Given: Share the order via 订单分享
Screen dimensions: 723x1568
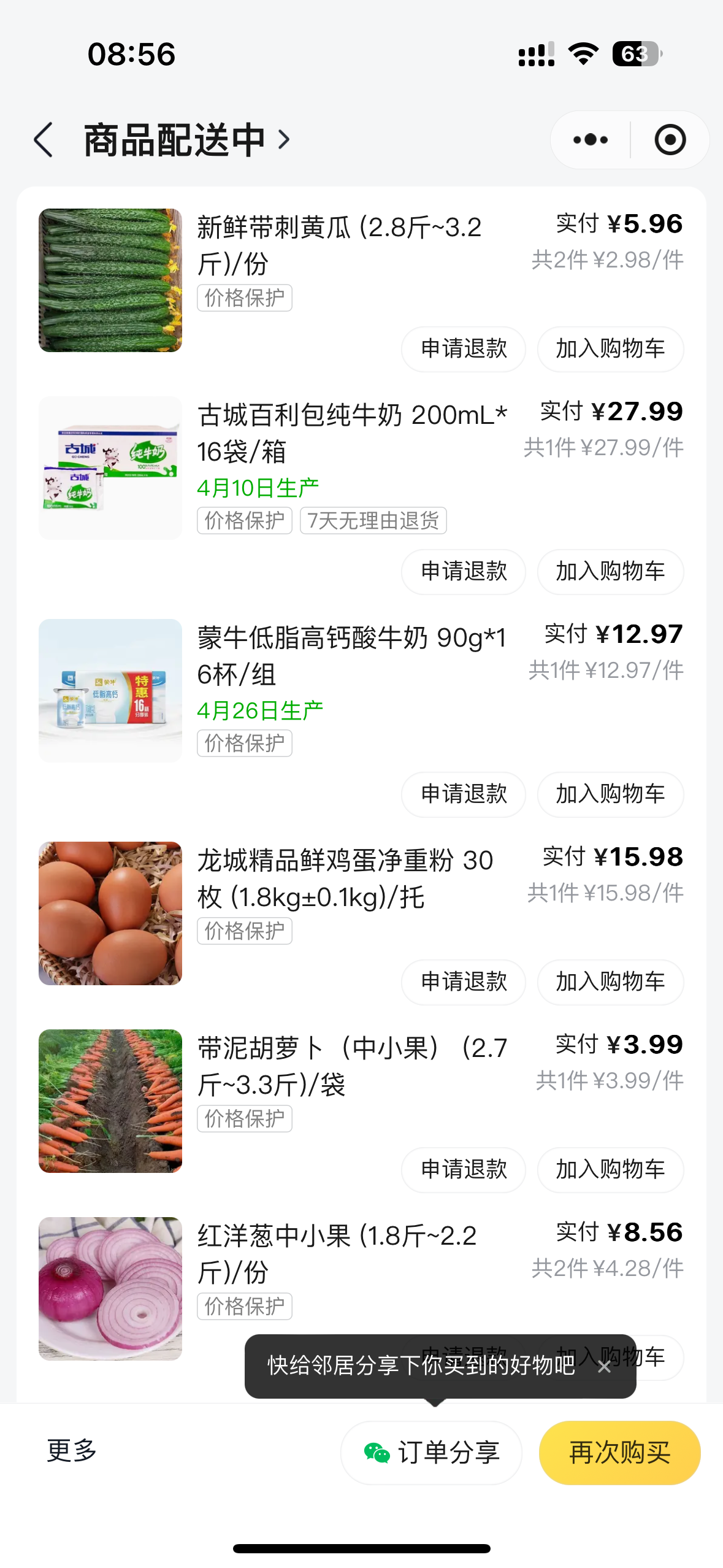Looking at the screenshot, I should pos(431,1453).
